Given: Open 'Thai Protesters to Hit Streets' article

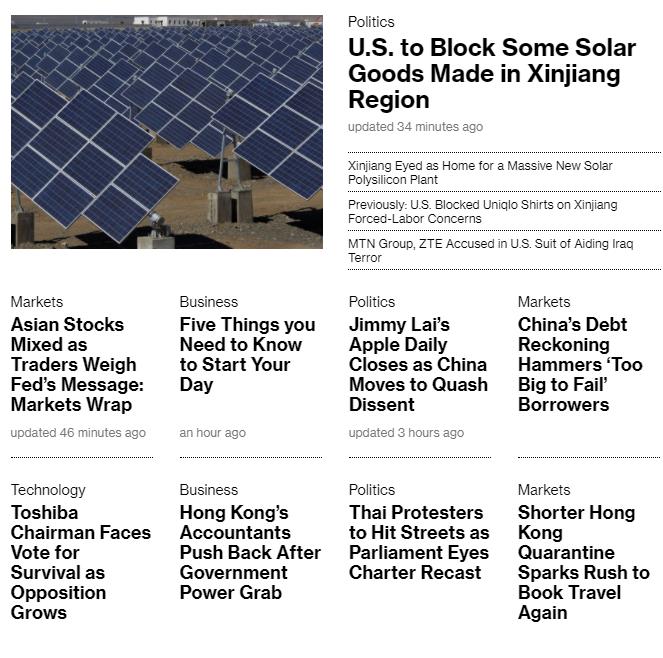Looking at the screenshot, I should point(418,542).
